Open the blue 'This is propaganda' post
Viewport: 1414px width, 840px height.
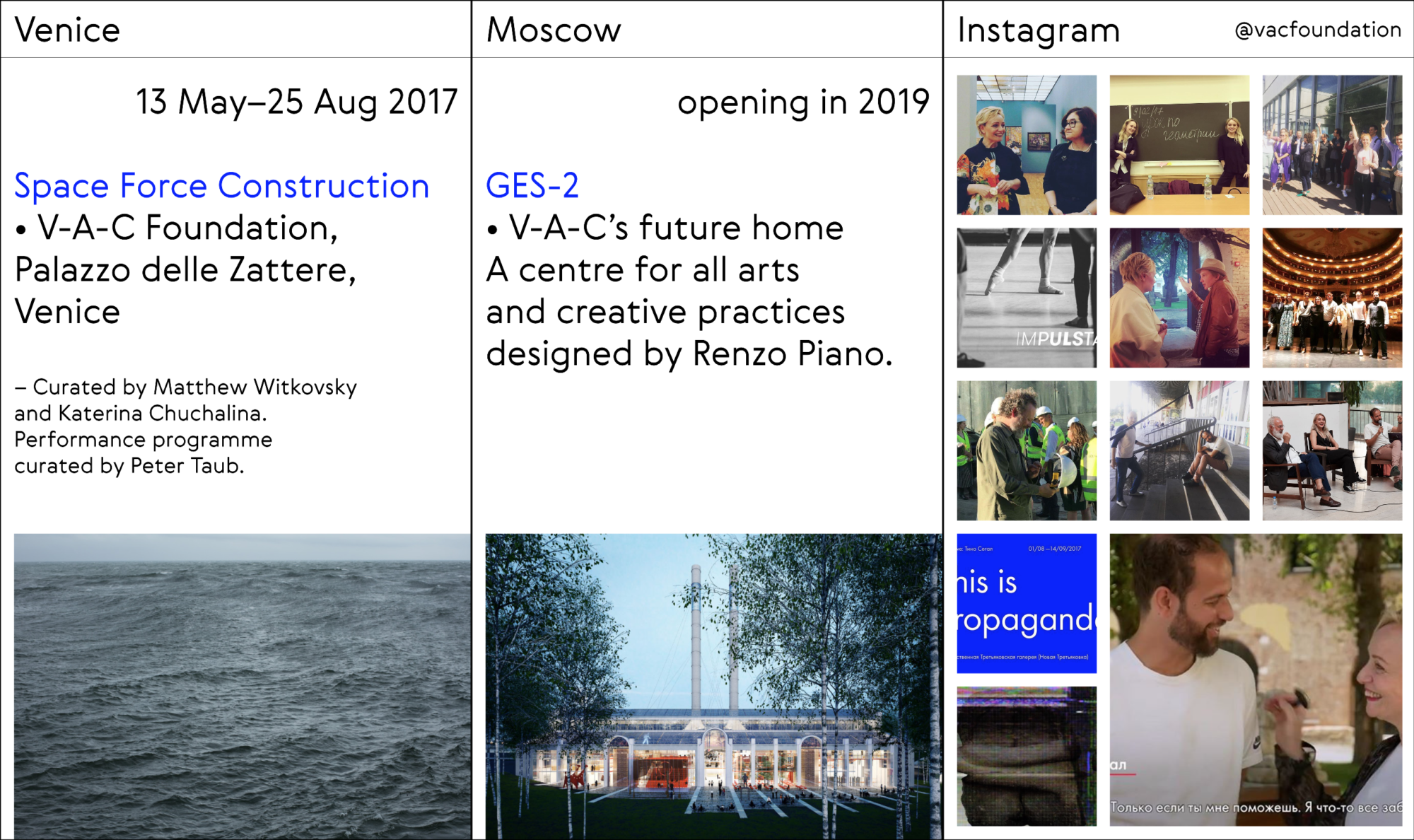point(1027,603)
